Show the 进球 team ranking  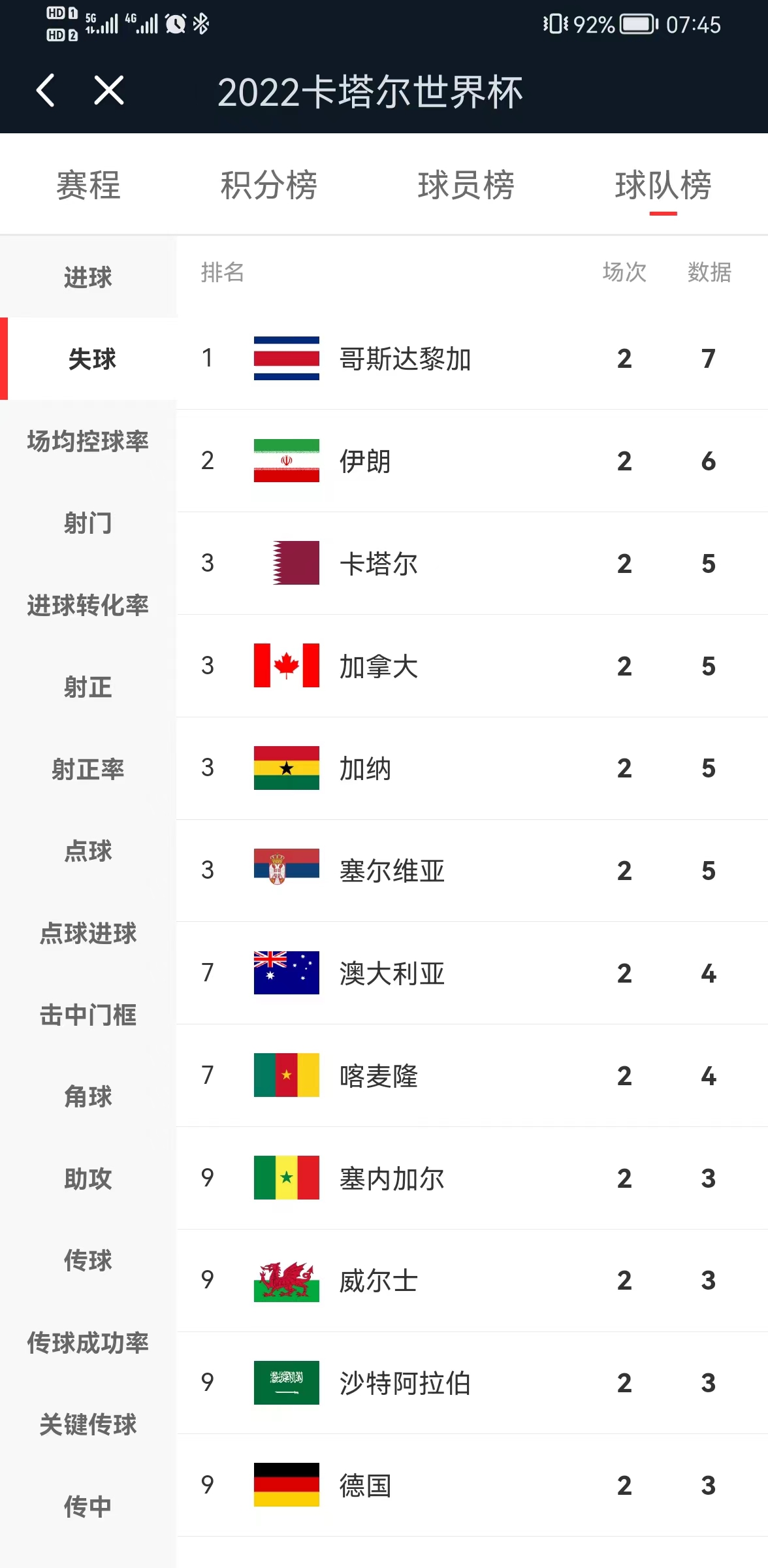(88, 277)
